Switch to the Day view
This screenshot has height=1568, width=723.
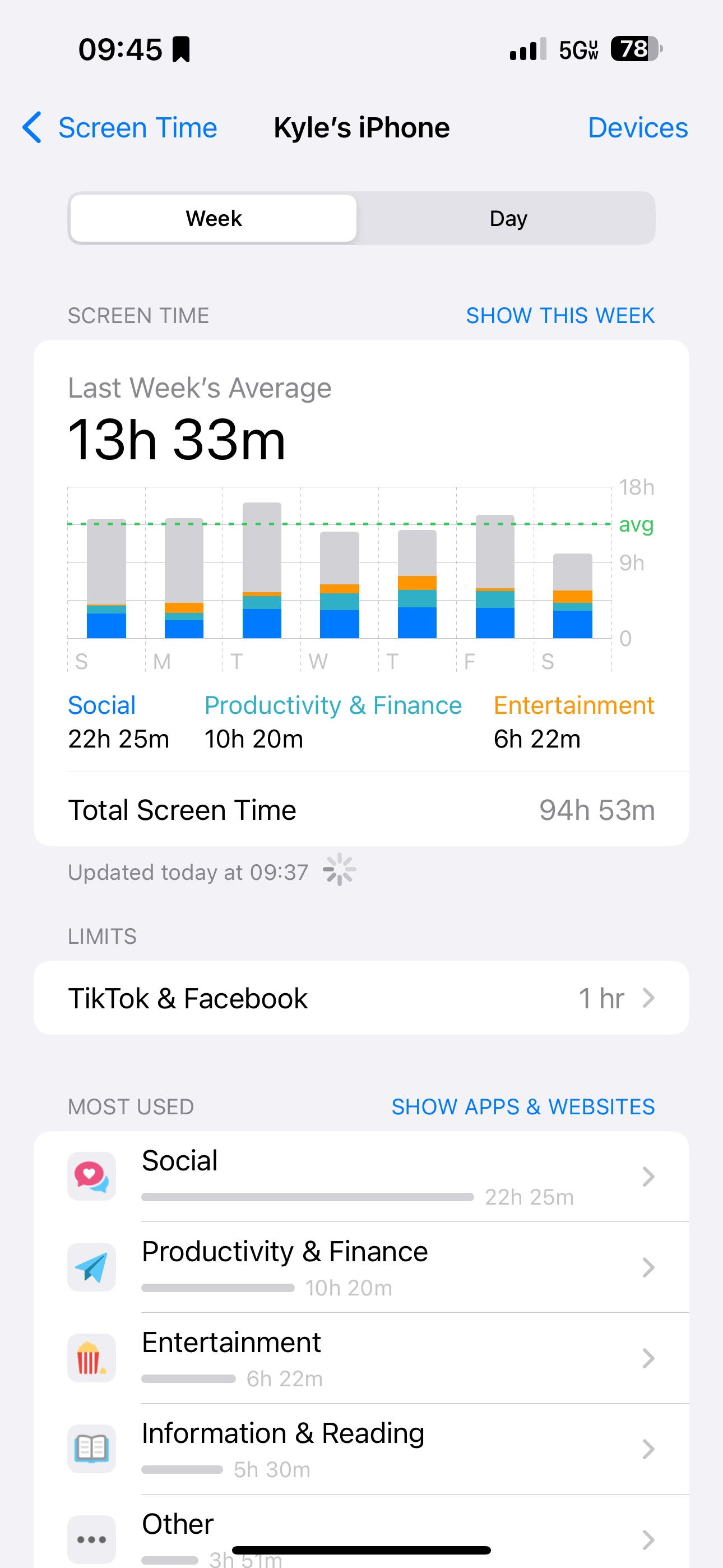[508, 219]
